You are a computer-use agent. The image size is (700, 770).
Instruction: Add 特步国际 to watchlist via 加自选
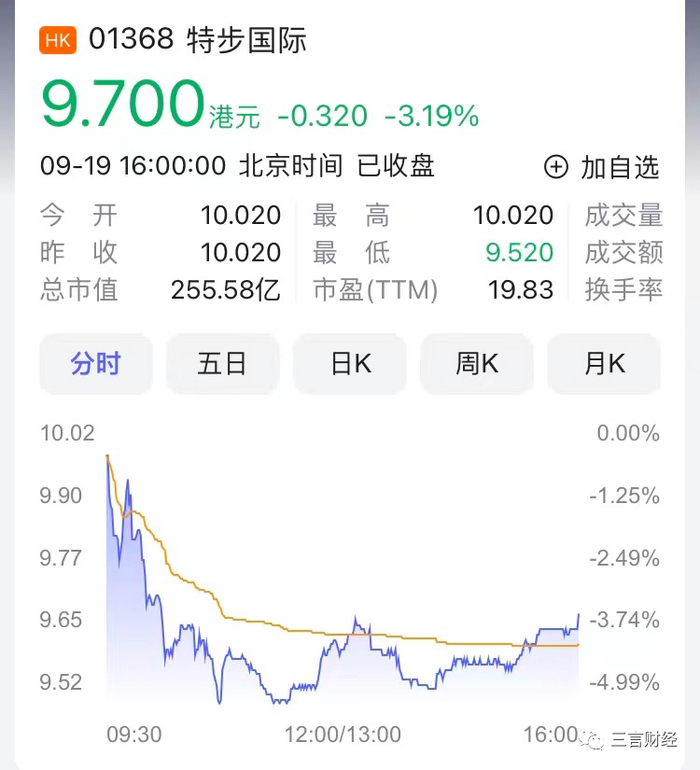602,167
